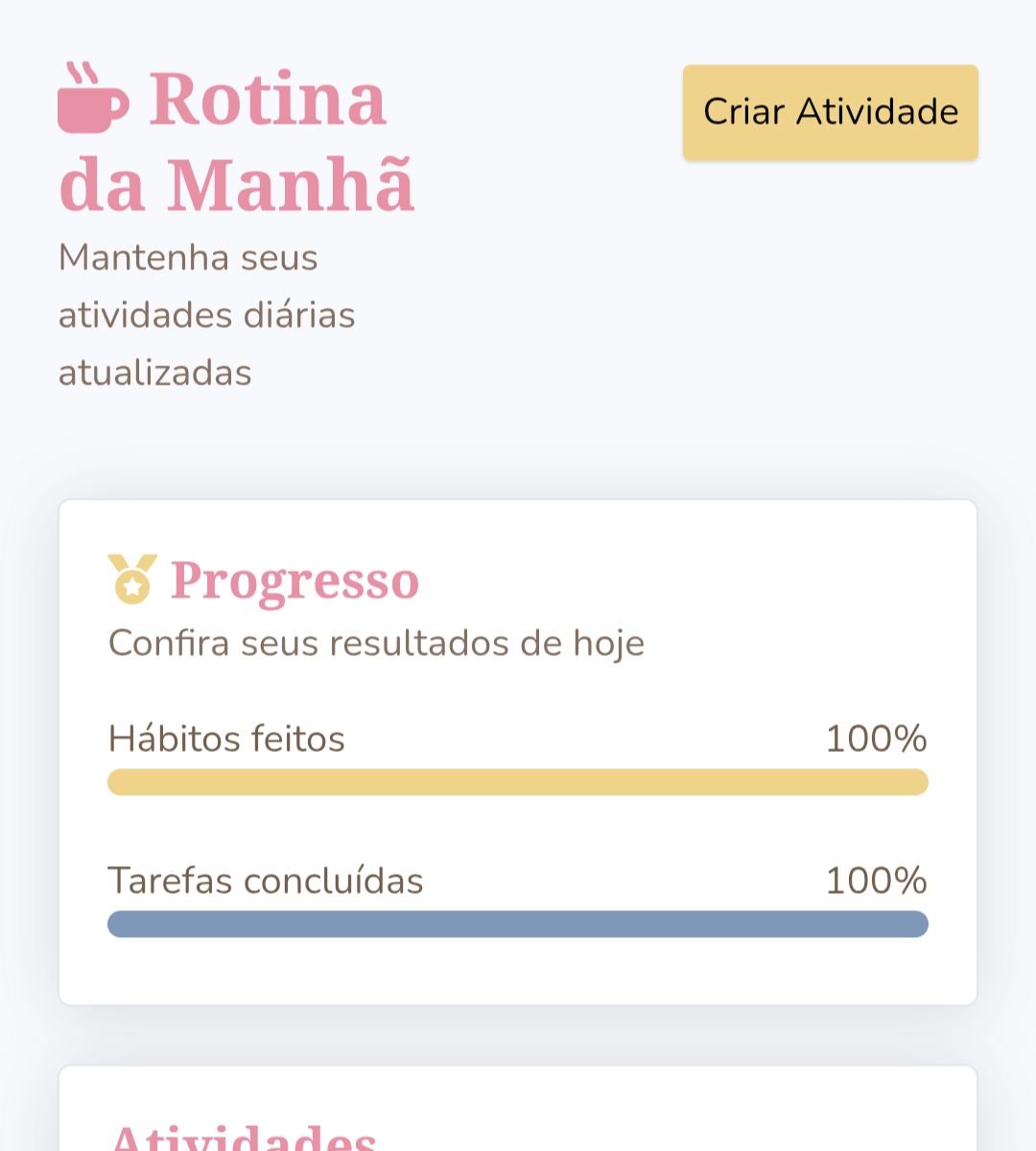
Task: Click the yellow Hábitos feitos progress bar
Action: coord(518,781)
